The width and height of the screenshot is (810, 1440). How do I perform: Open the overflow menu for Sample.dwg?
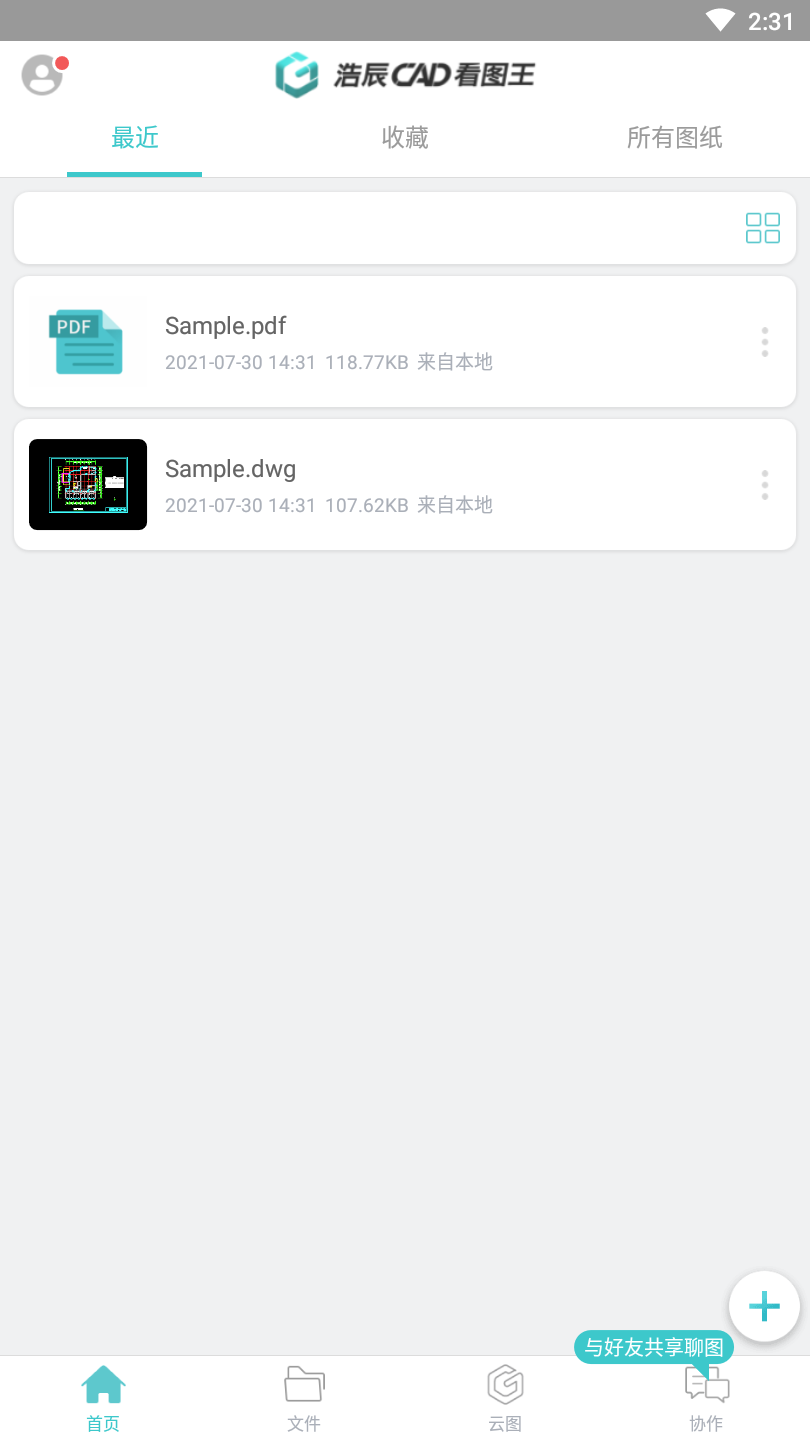(x=764, y=484)
